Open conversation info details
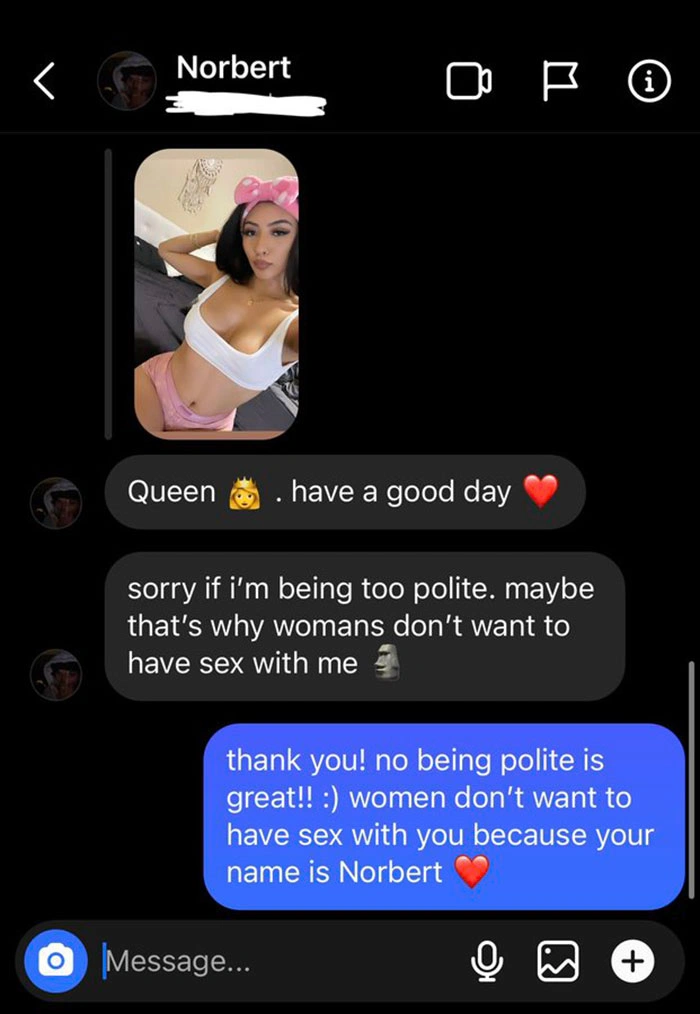The height and width of the screenshot is (1014, 700). click(648, 82)
